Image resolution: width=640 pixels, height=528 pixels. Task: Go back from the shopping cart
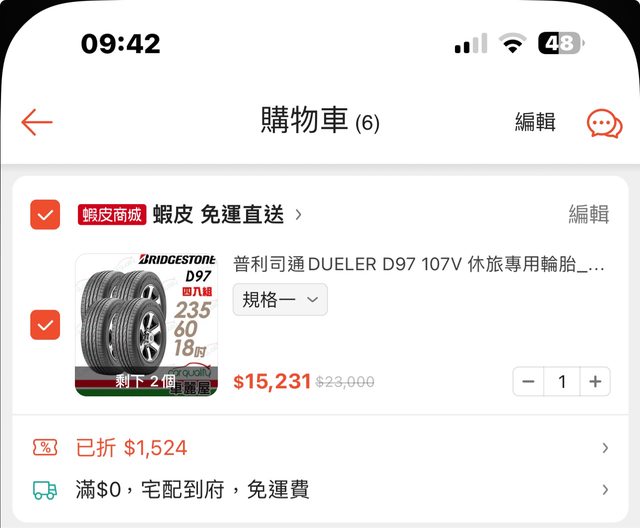[x=37, y=122]
